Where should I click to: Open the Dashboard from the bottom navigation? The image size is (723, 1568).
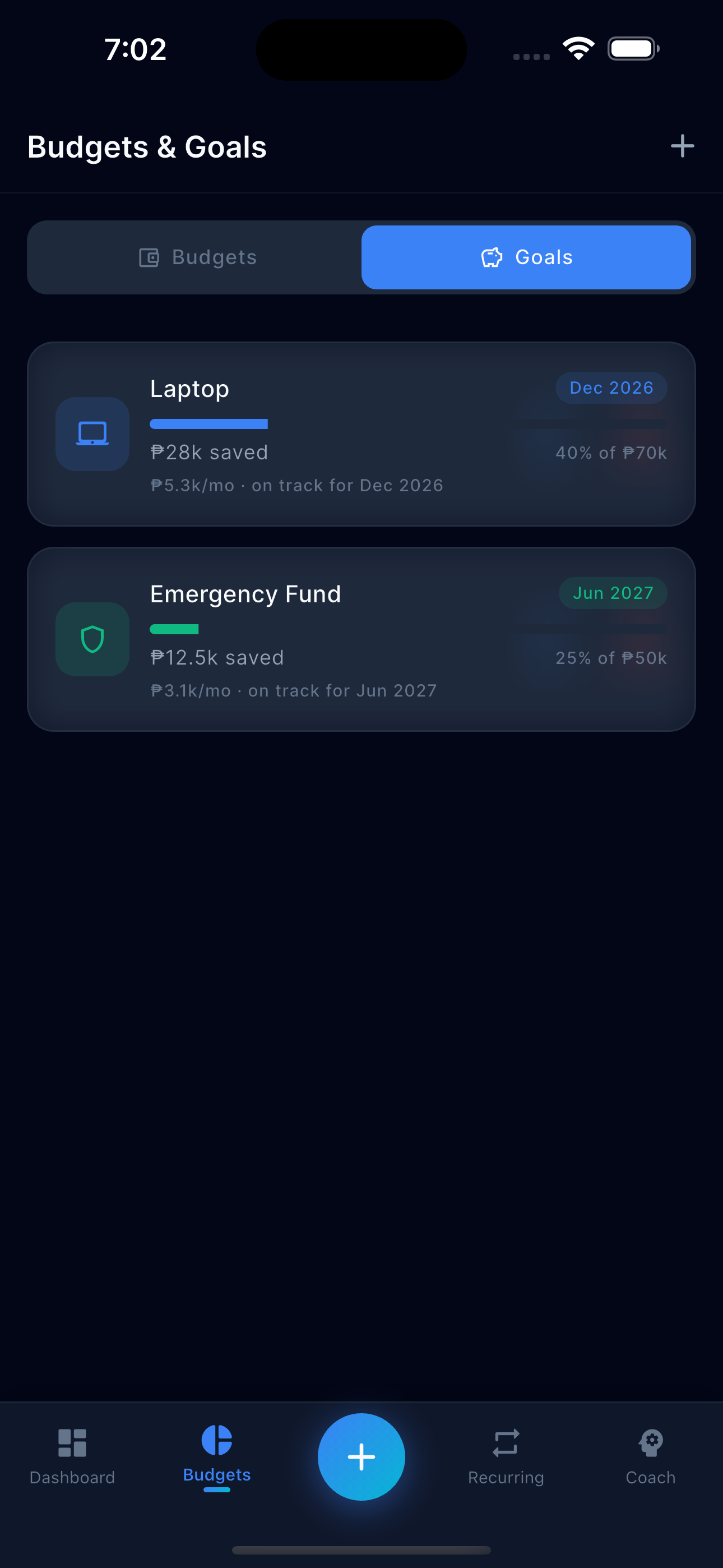click(72, 1457)
